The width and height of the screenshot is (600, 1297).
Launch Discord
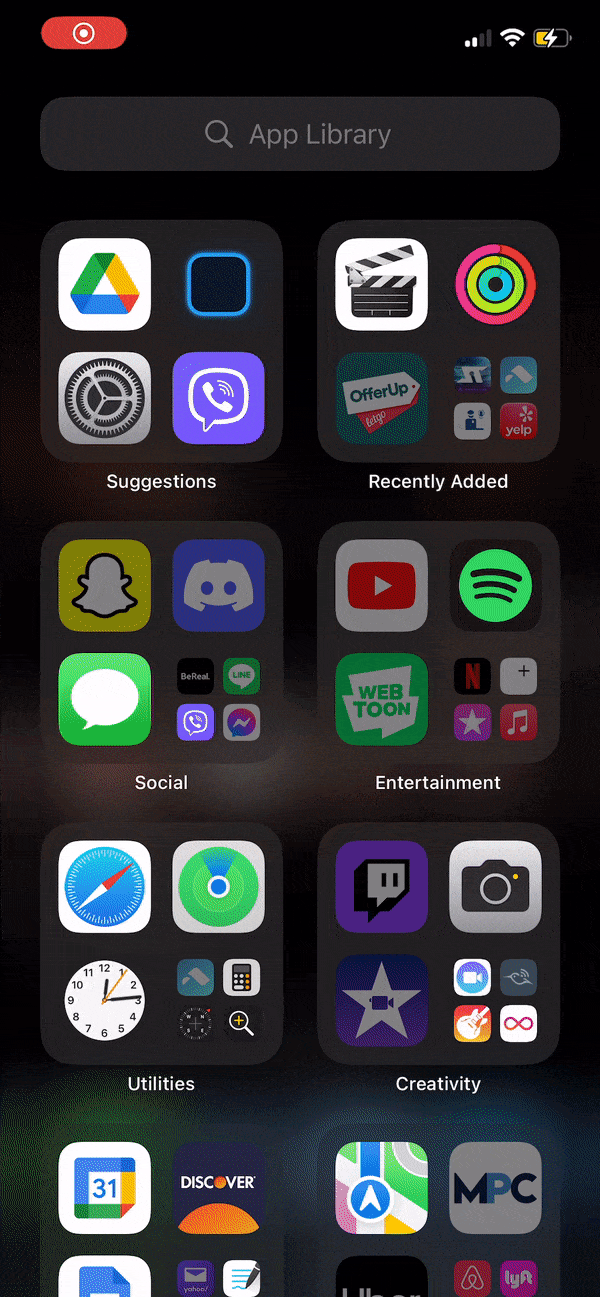(x=219, y=585)
